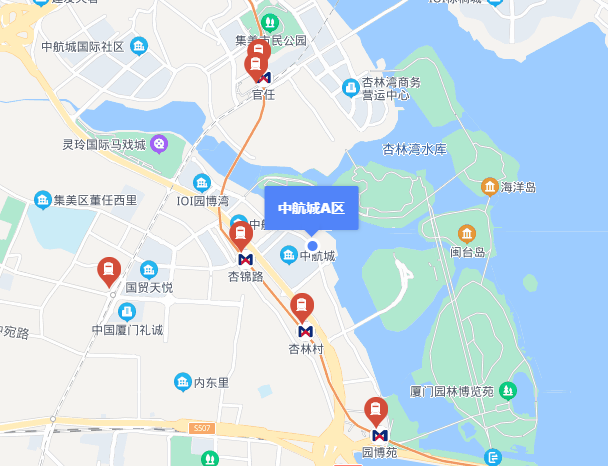Screen dimensions: 608x466
Task: Open the 厦门园林博览苑 map point
Action: click(x=508, y=391)
